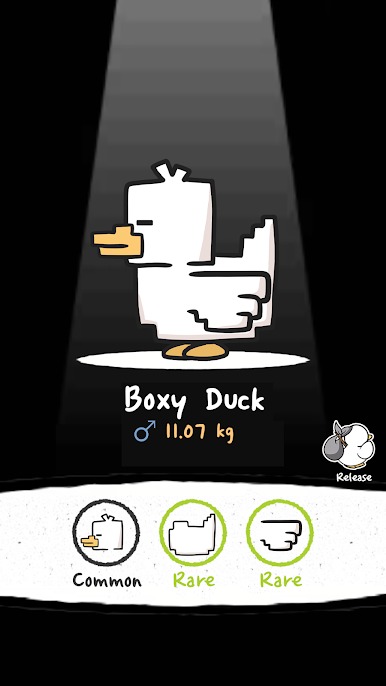This screenshot has height=686, width=386.
Task: View the Rare wing part circle
Action: coord(280,532)
